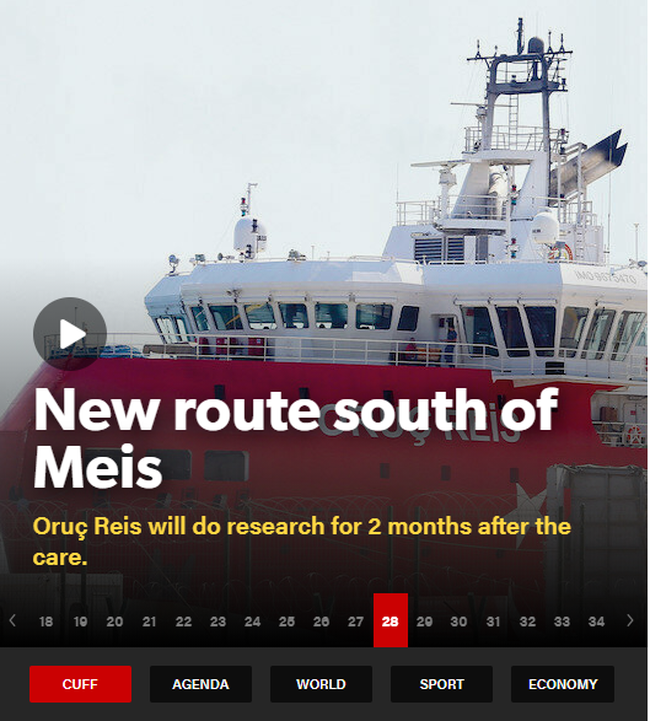Jump to headline number 18
The width and height of the screenshot is (650, 721).
pyautogui.click(x=46, y=622)
